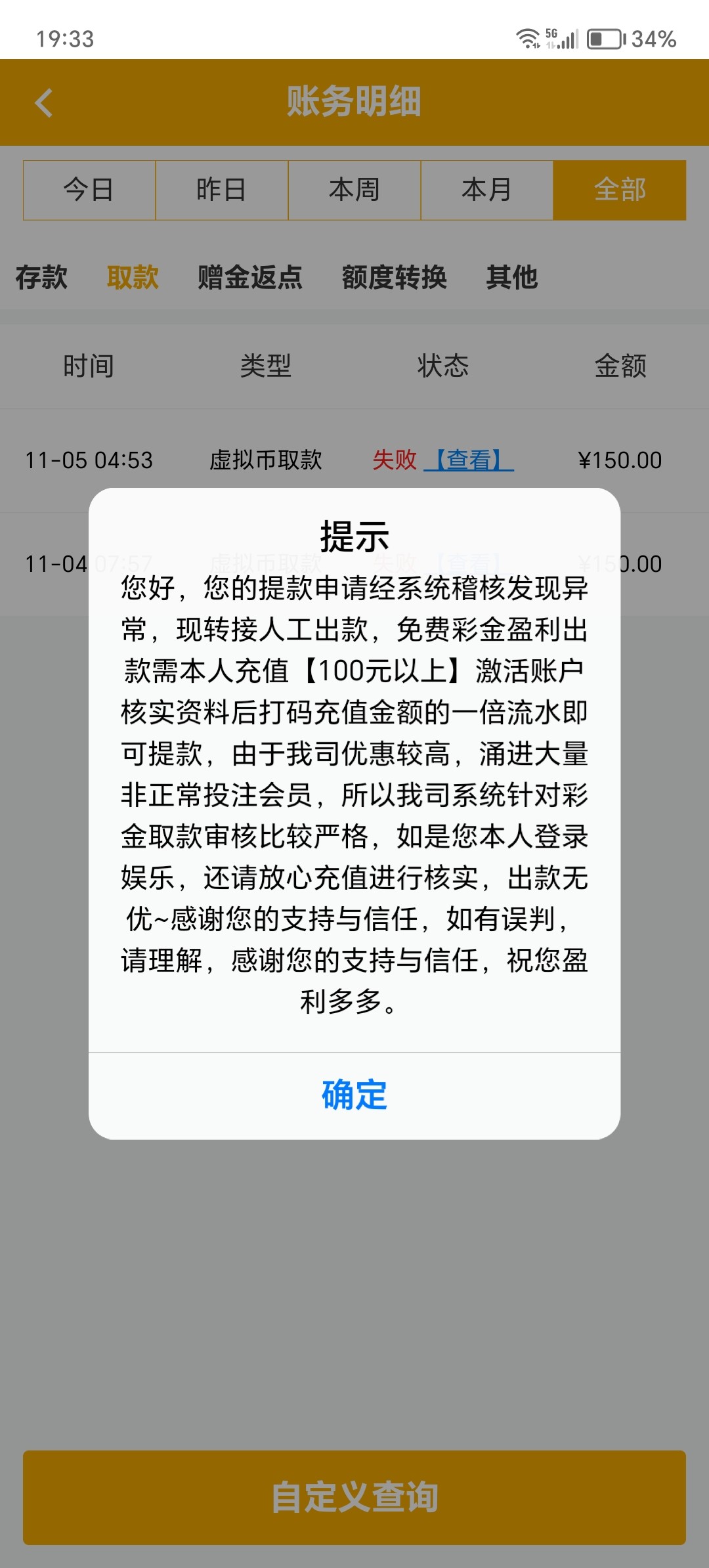Open the 其他 category
This screenshot has width=709, height=1568.
[x=512, y=277]
